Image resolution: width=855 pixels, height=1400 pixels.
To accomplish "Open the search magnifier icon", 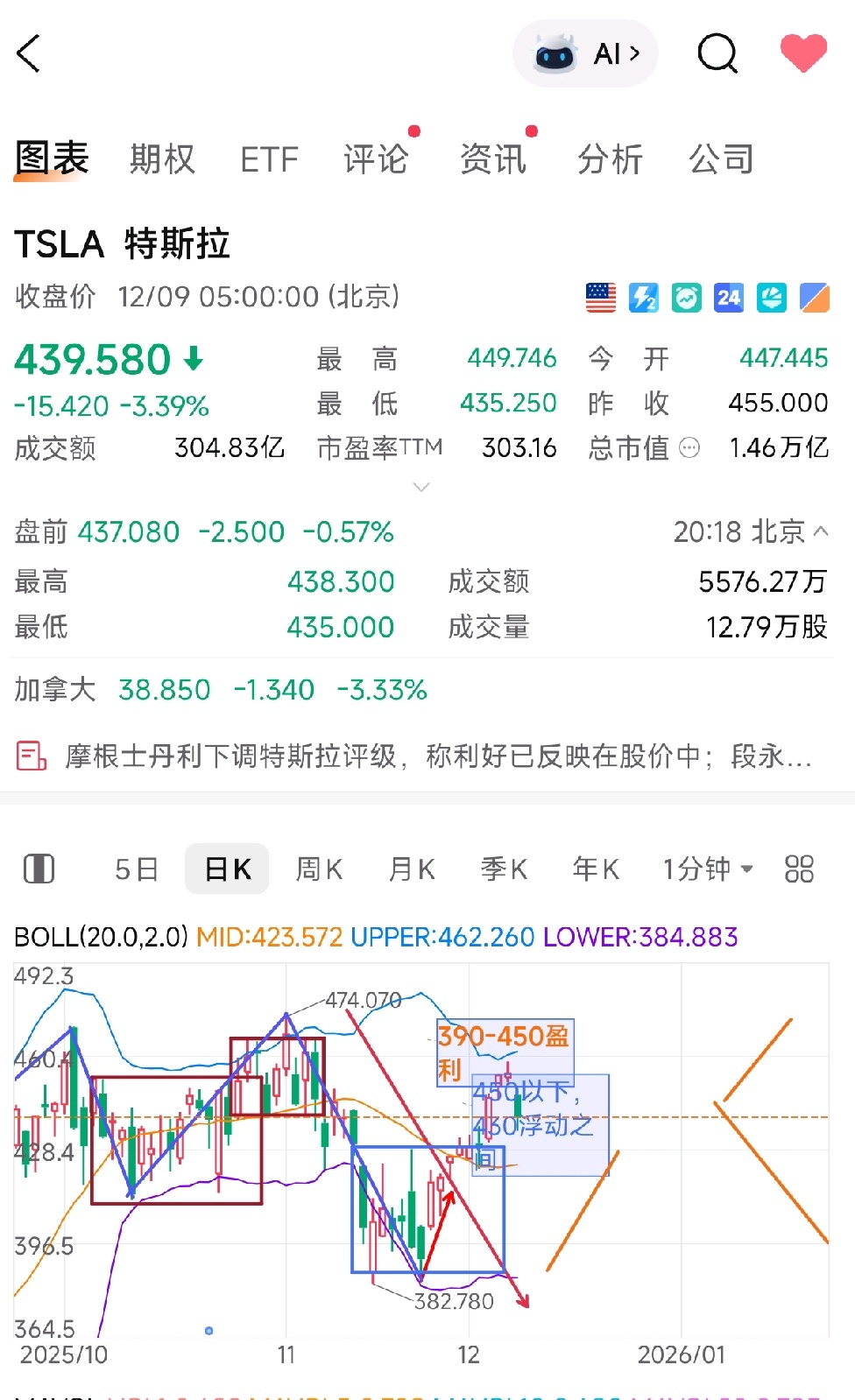I will [x=717, y=53].
